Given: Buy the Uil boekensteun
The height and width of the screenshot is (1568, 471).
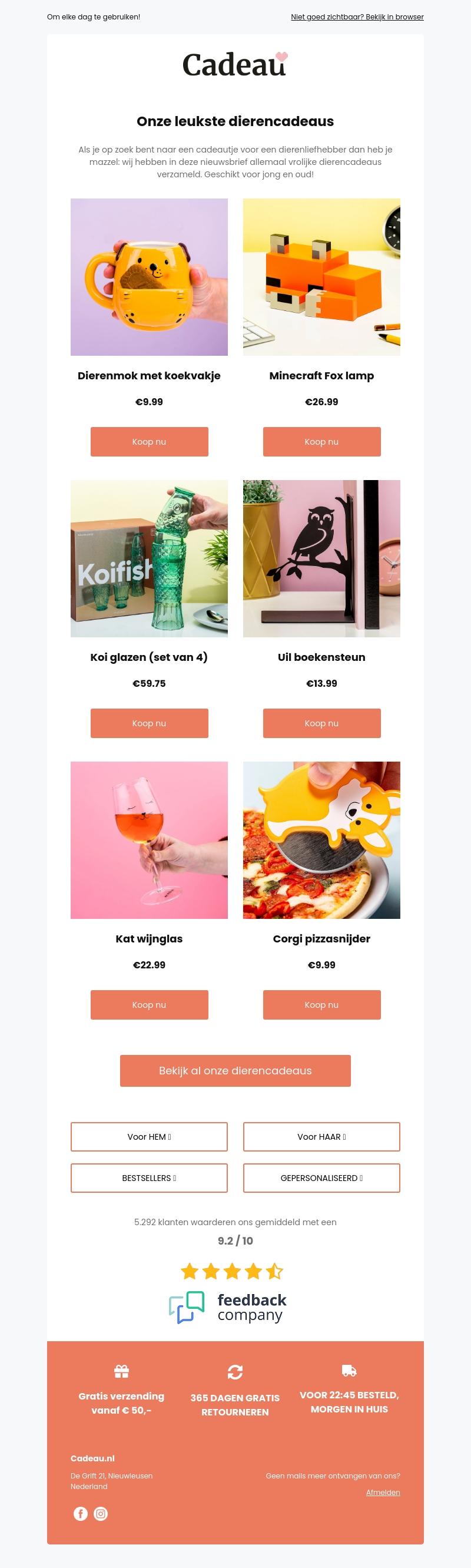Looking at the screenshot, I should point(321,723).
